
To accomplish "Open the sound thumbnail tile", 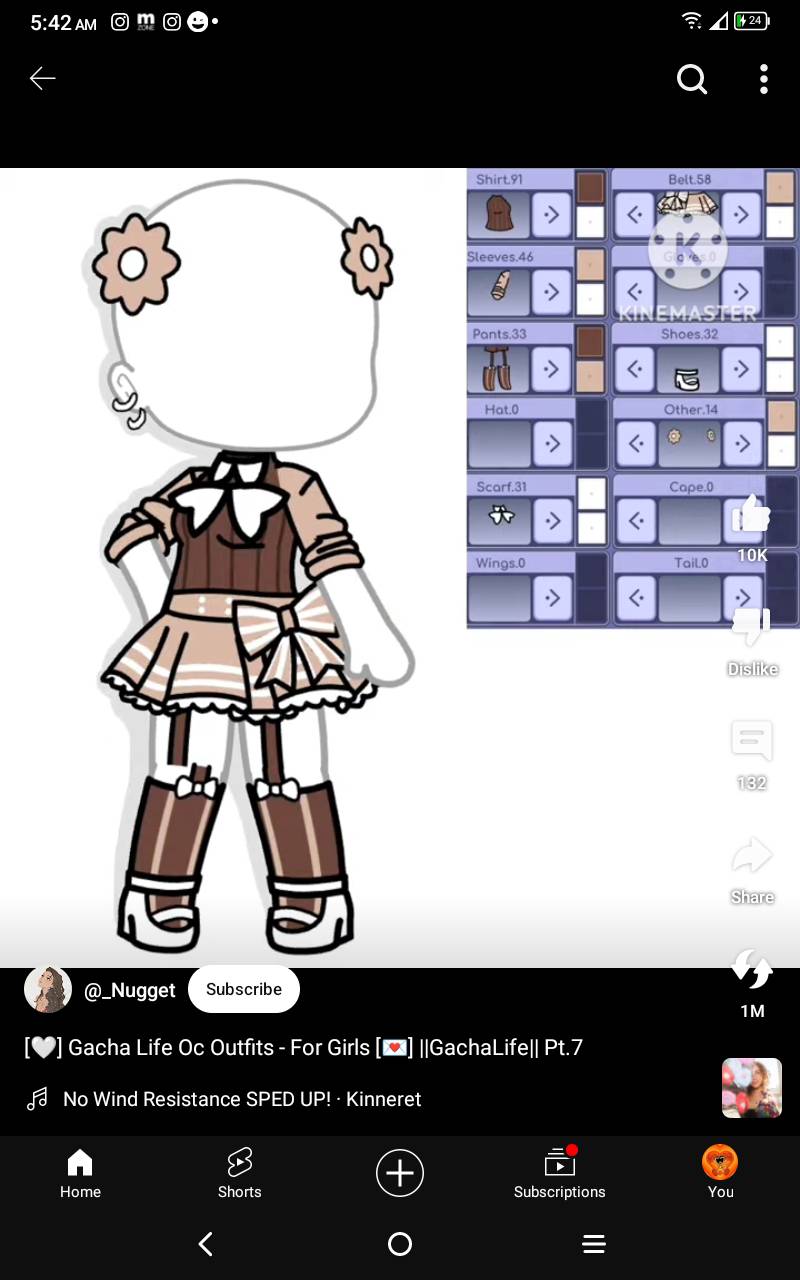I will point(752,1088).
